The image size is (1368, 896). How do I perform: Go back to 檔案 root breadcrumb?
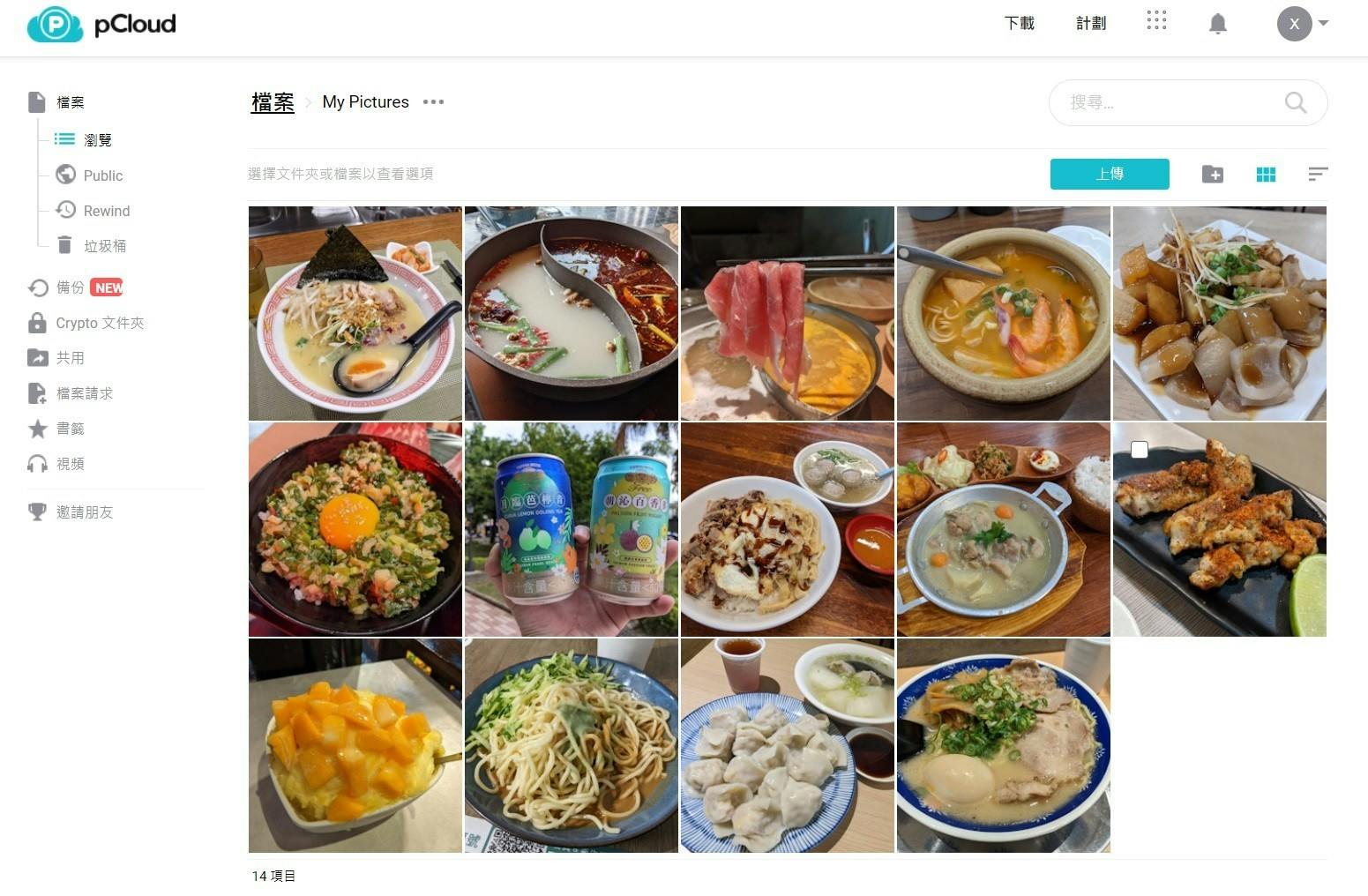tap(273, 102)
